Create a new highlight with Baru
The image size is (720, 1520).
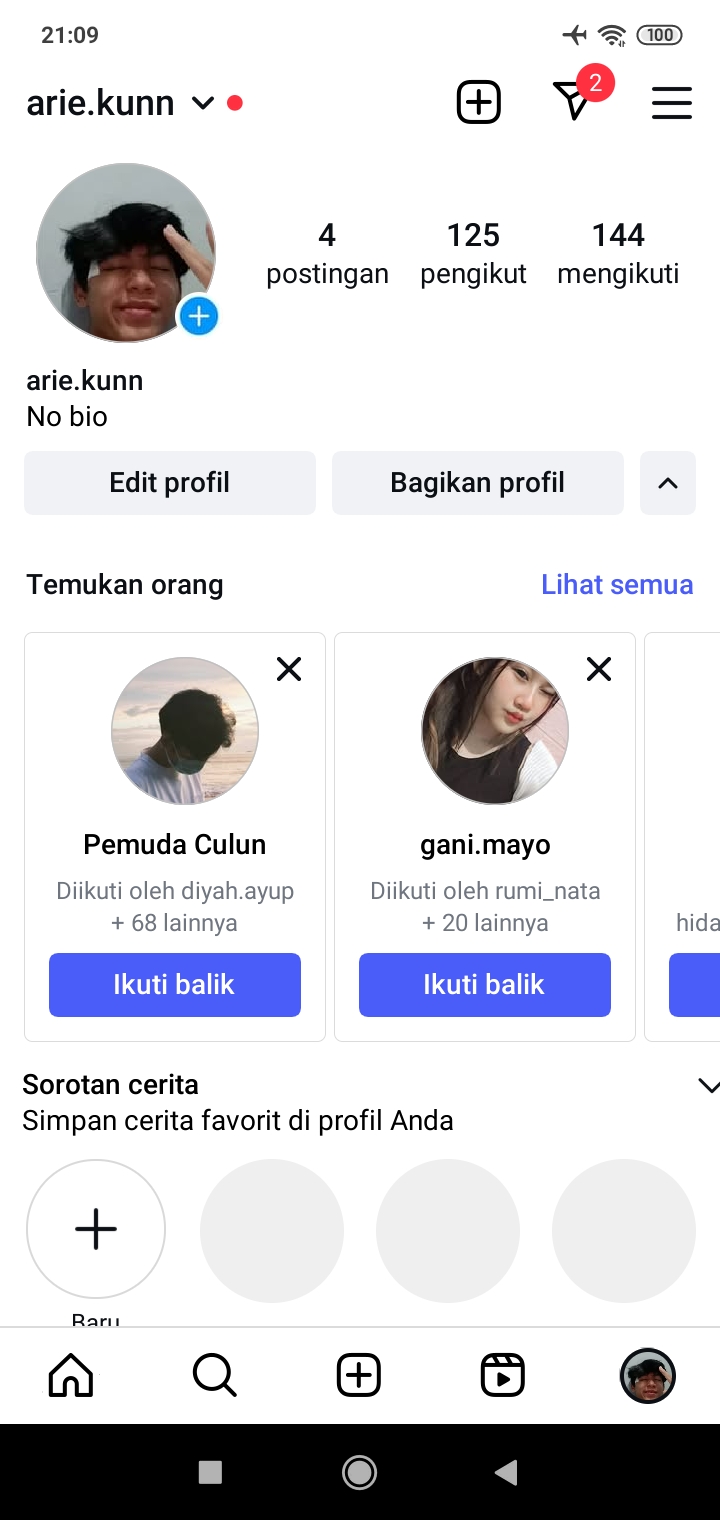coord(96,1229)
